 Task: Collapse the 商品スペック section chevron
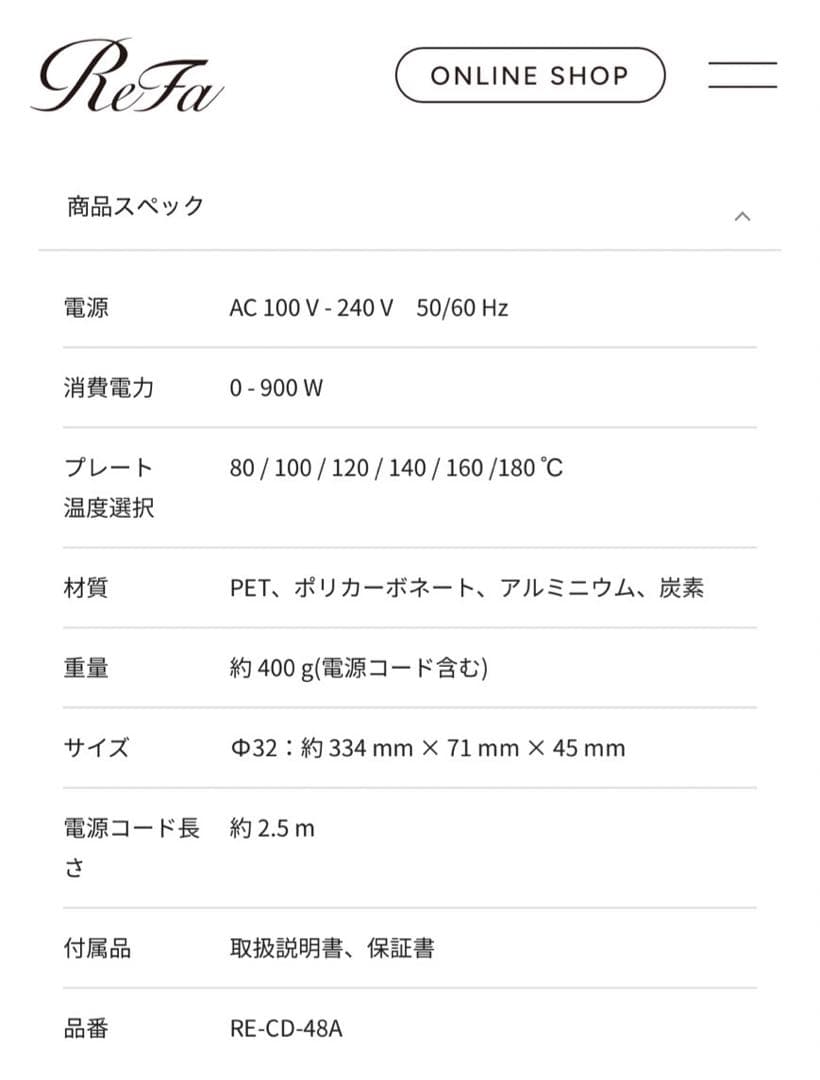(x=742, y=216)
